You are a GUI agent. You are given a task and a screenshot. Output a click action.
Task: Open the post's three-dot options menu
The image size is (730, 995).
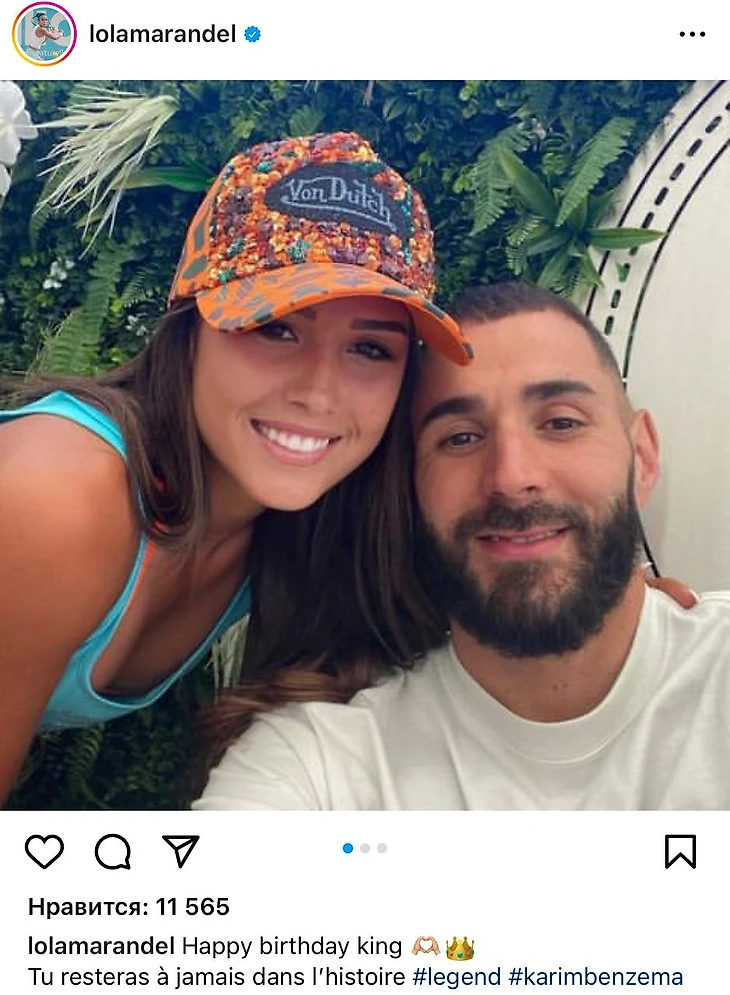point(691,34)
